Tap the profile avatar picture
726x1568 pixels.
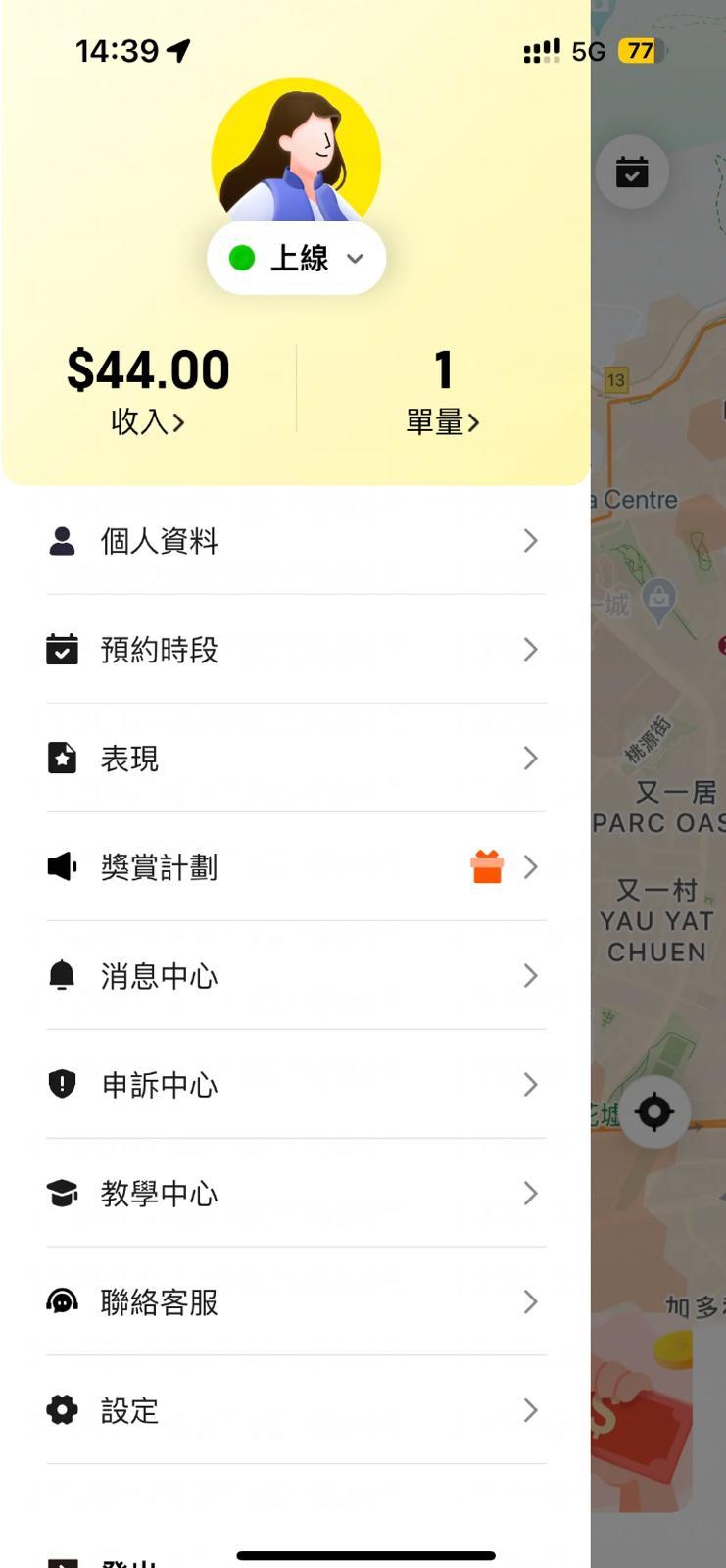pos(296,152)
